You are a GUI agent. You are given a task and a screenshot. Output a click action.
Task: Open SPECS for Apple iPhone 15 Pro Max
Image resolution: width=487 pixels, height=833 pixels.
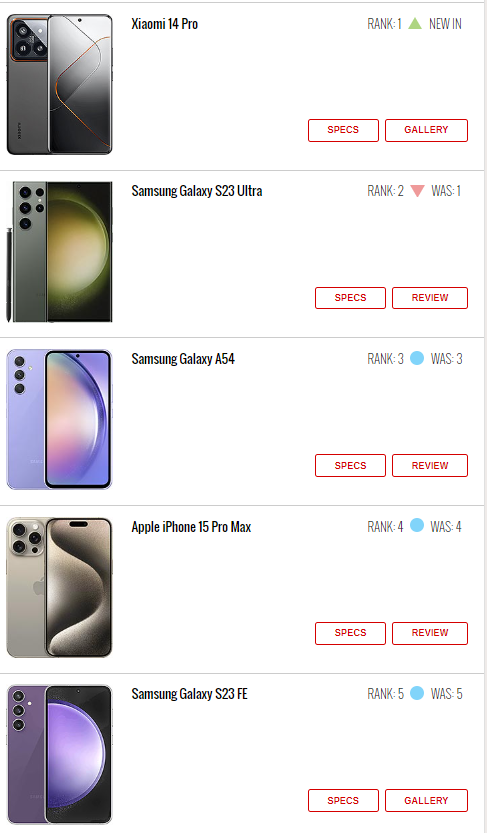pos(350,633)
